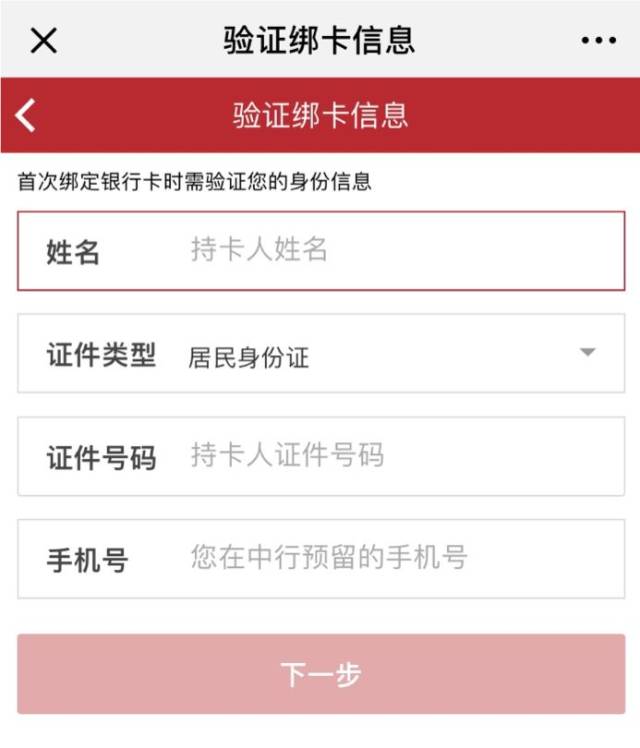Go back using the red header arrow
640x748 pixels.
(26, 115)
